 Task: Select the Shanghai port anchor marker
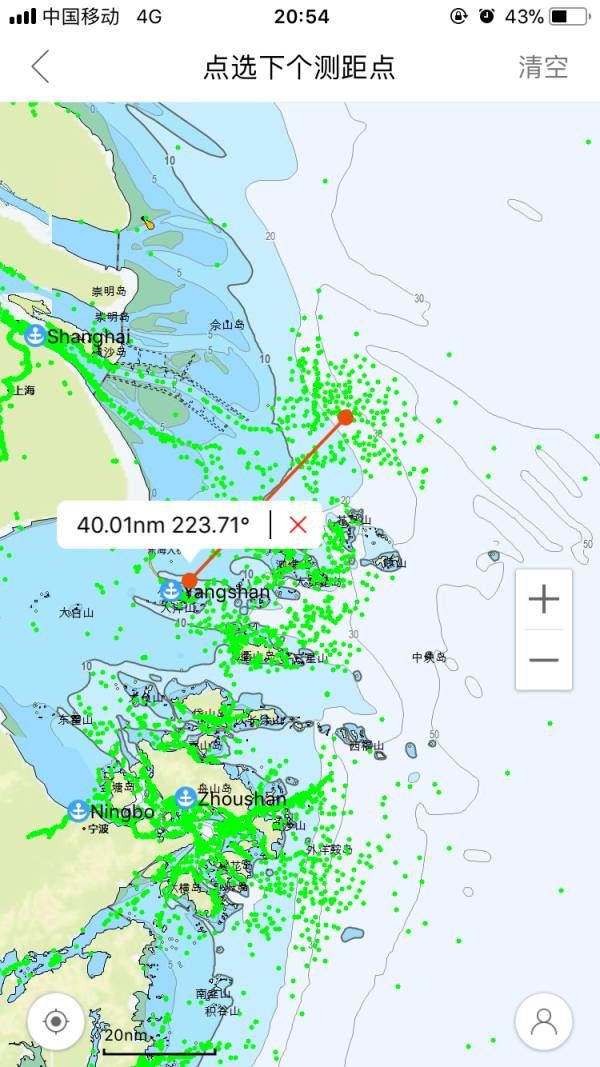tap(35, 335)
